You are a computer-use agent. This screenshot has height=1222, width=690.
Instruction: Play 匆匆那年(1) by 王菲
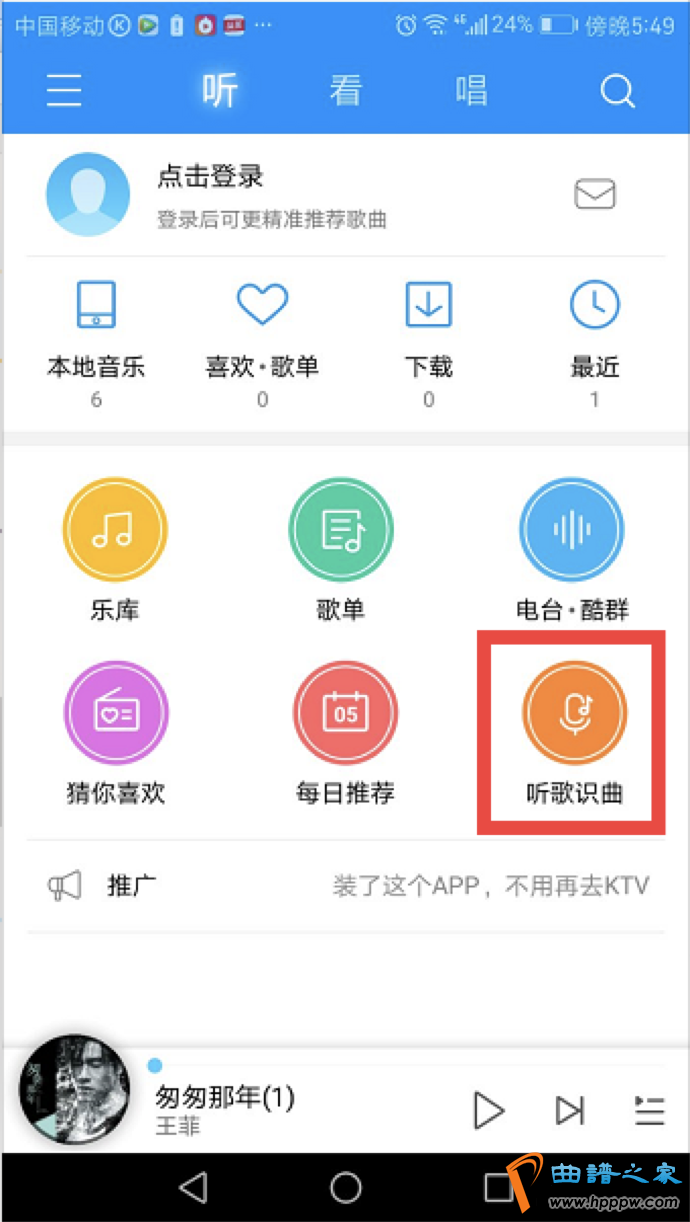click(489, 1109)
